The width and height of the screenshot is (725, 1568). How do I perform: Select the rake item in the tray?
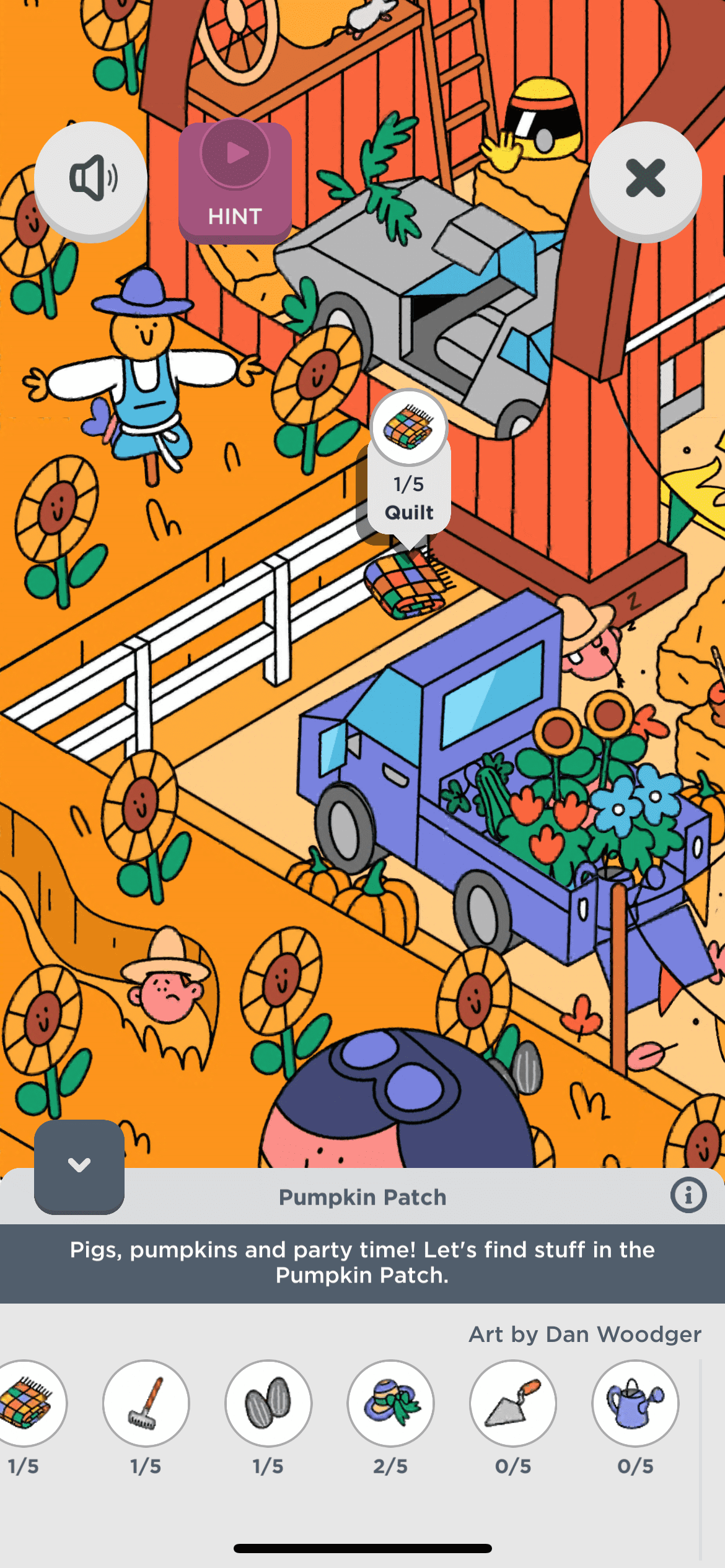(x=146, y=1403)
